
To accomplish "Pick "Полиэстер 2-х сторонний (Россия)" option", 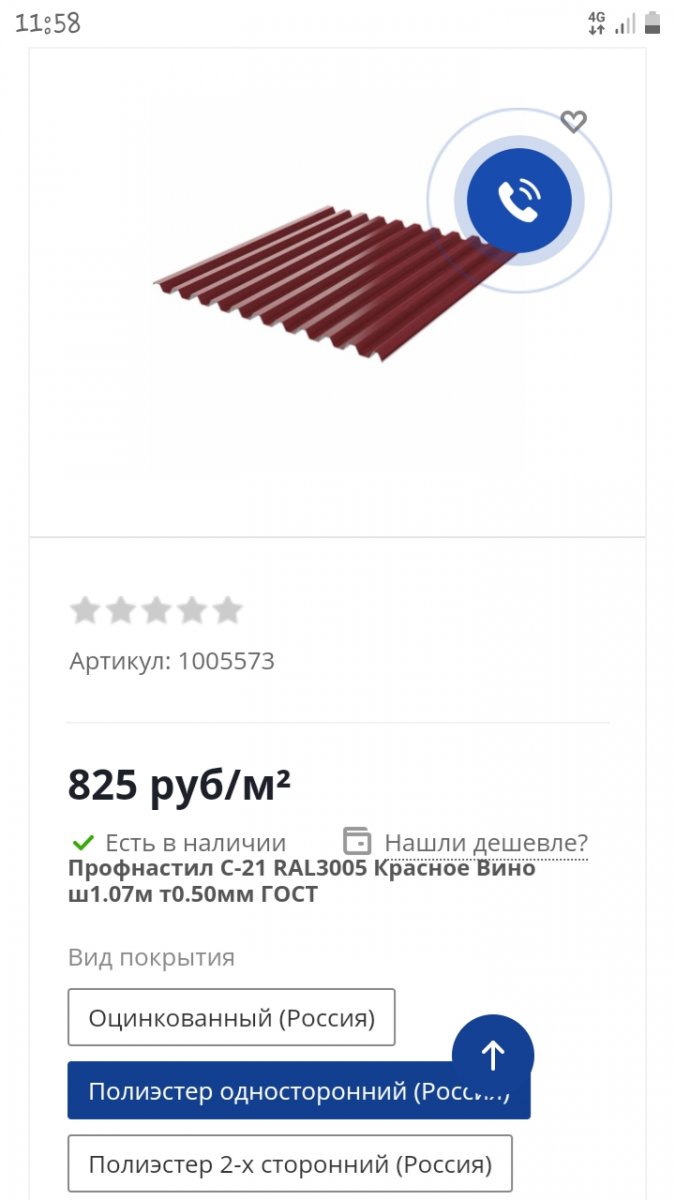I will coord(290,1164).
